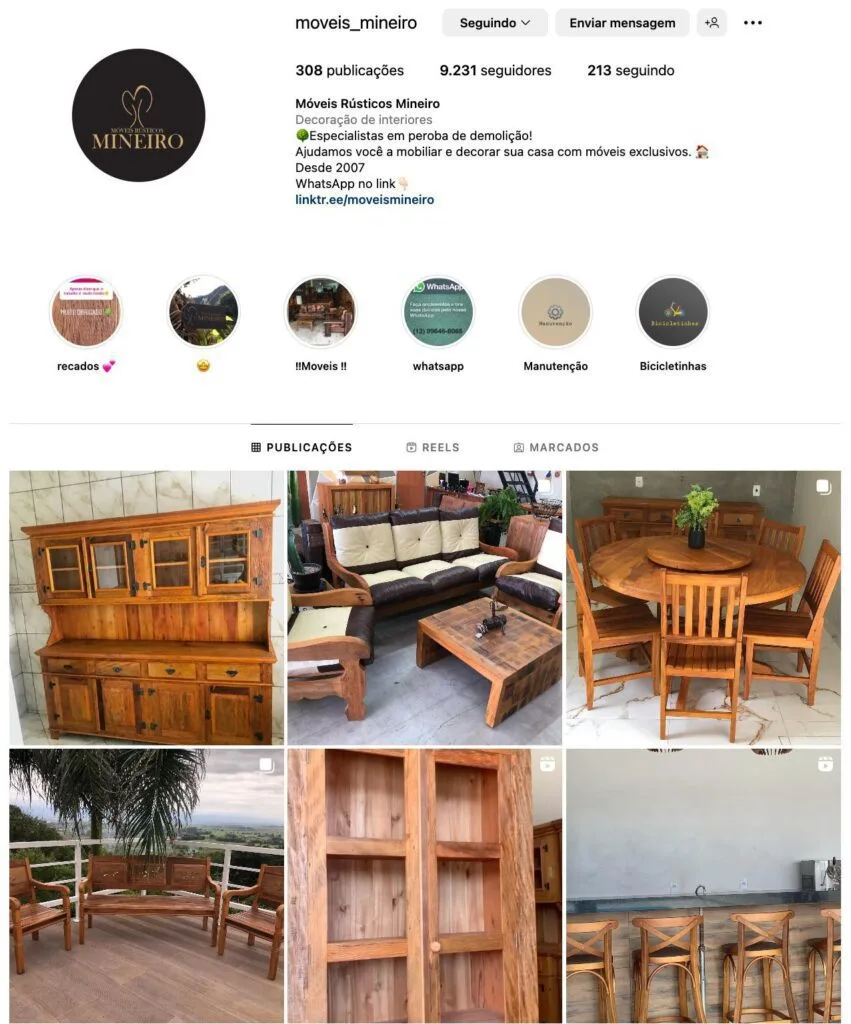Switch to the Marcados tab

click(x=556, y=448)
